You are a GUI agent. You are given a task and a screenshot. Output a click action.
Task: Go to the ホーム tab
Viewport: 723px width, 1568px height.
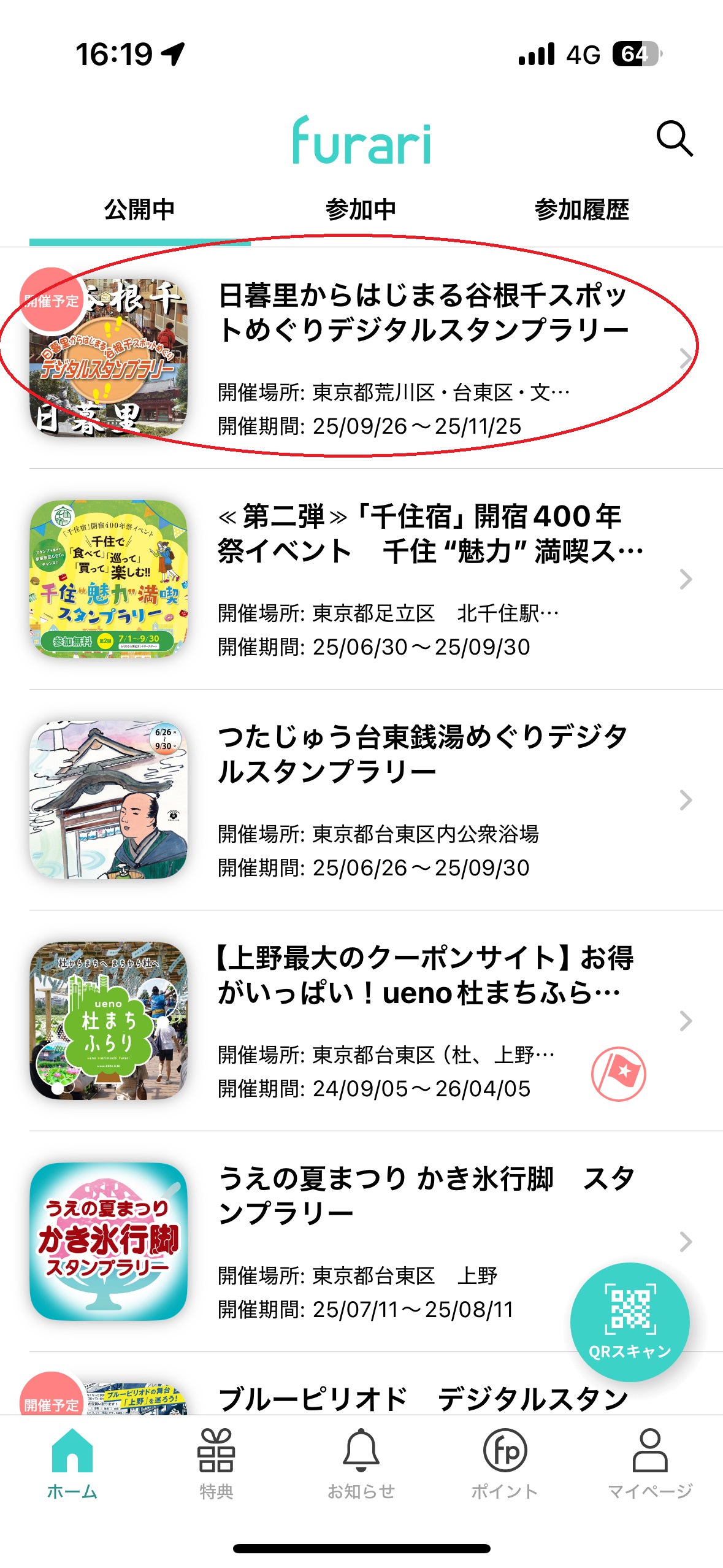click(72, 1464)
